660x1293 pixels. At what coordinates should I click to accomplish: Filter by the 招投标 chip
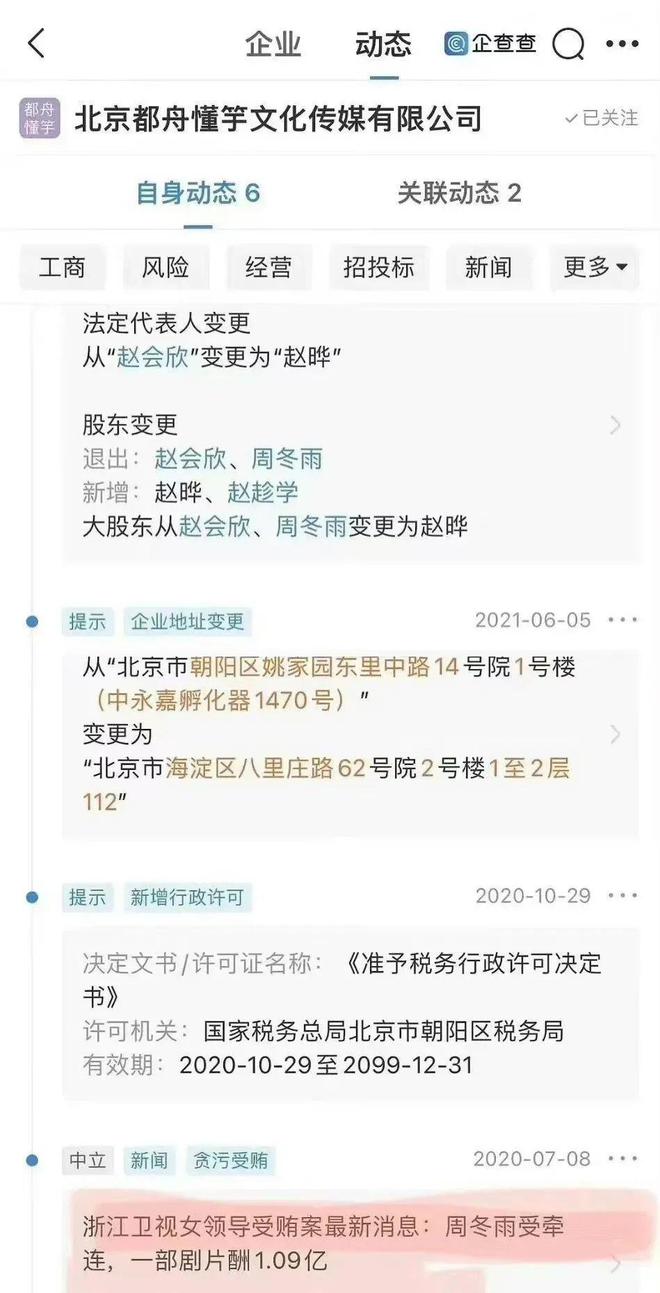pos(379,267)
